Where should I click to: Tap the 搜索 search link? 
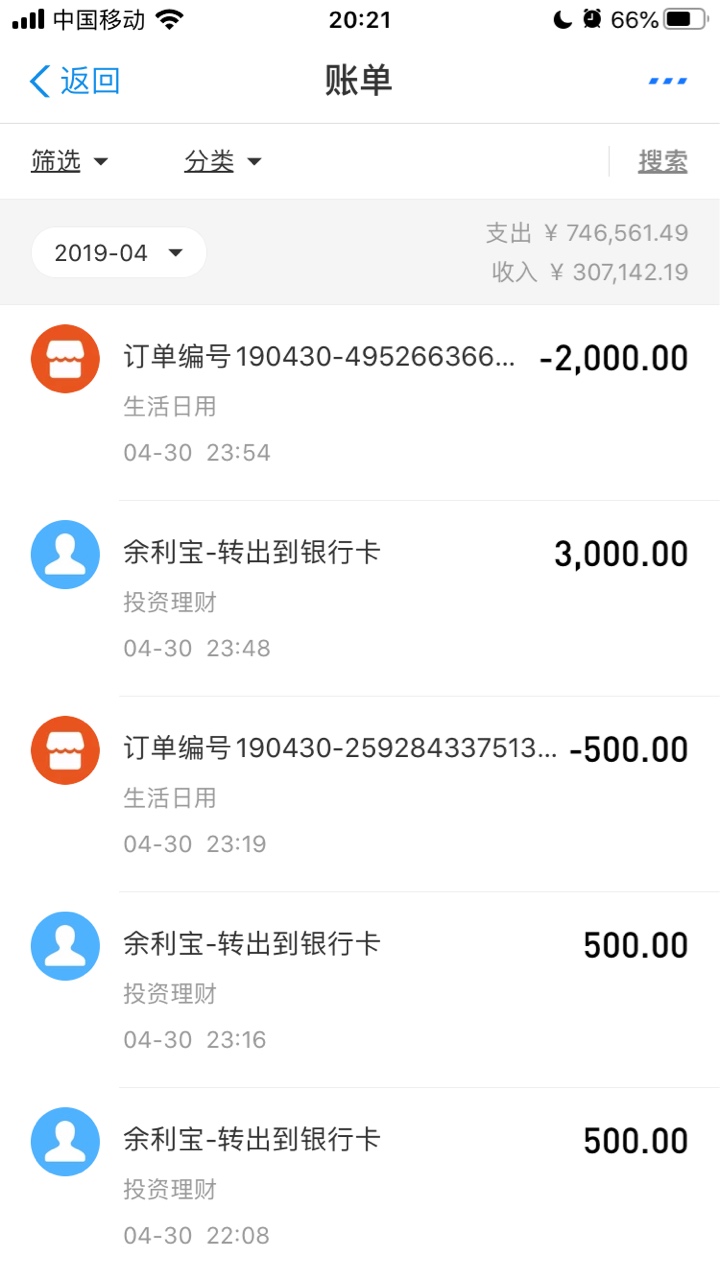coord(663,161)
